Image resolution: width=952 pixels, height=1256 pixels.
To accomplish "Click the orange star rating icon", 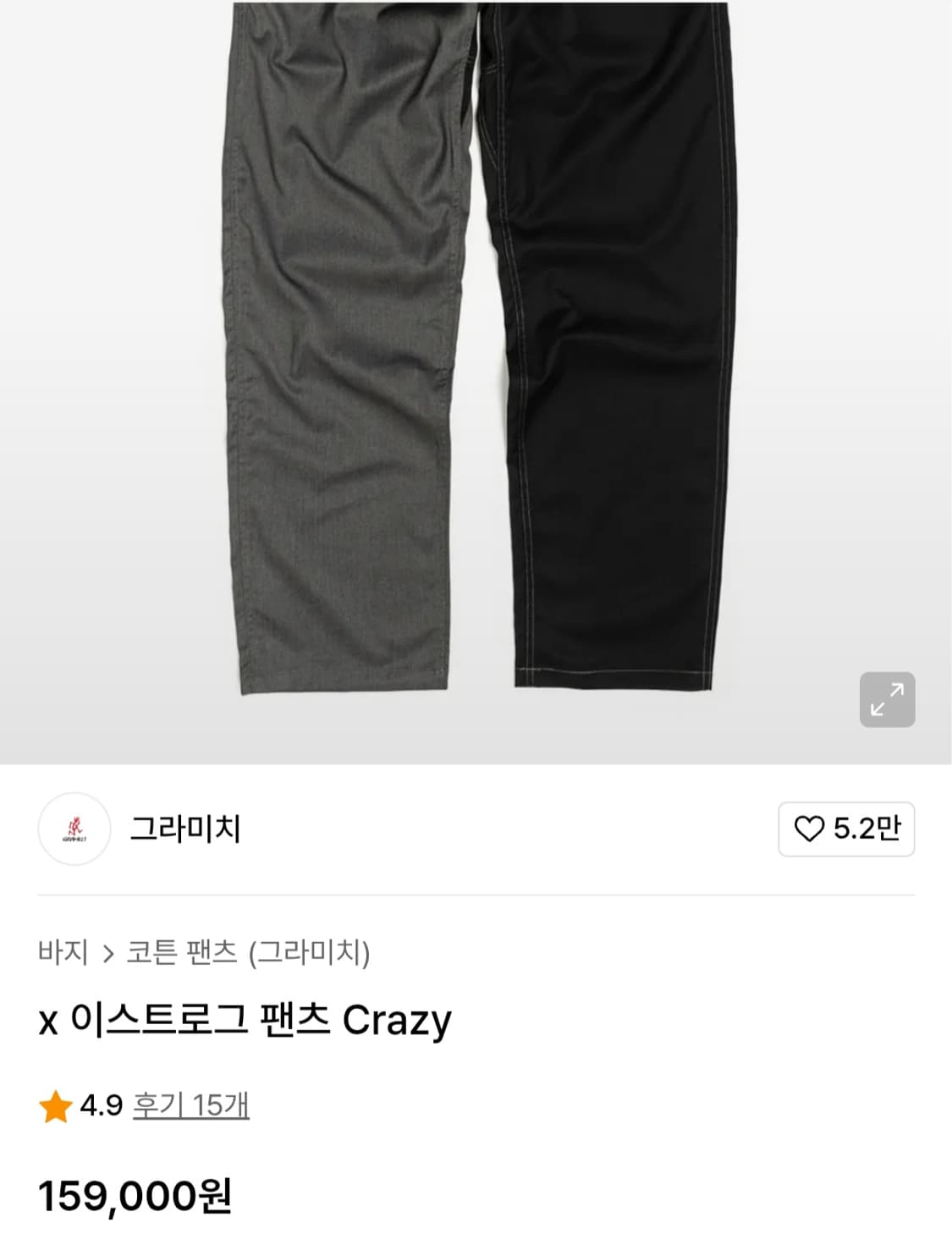I will [x=54, y=1106].
